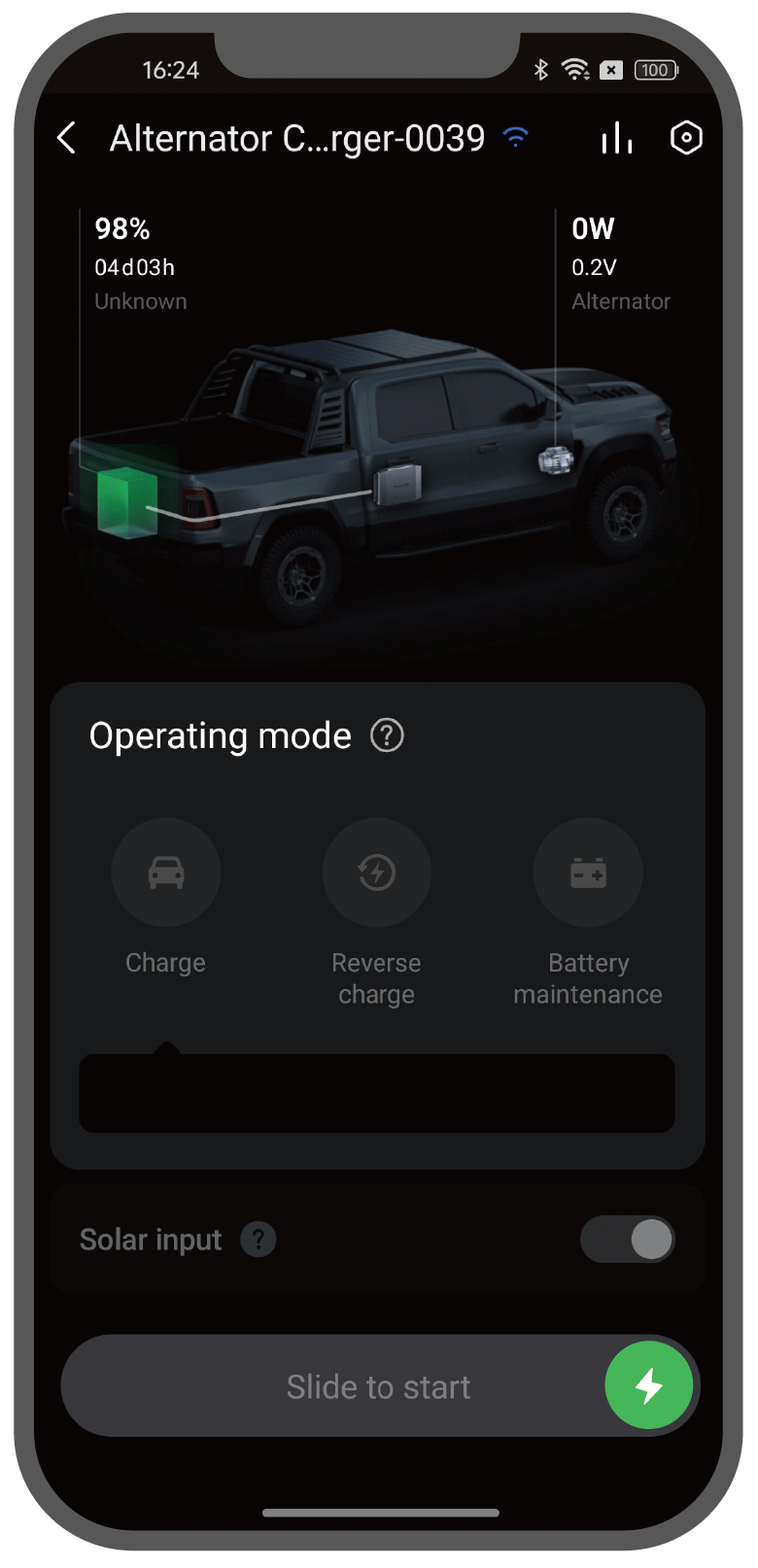758x1568 pixels.
Task: Open the statistics bar chart icon
Action: coord(616,138)
